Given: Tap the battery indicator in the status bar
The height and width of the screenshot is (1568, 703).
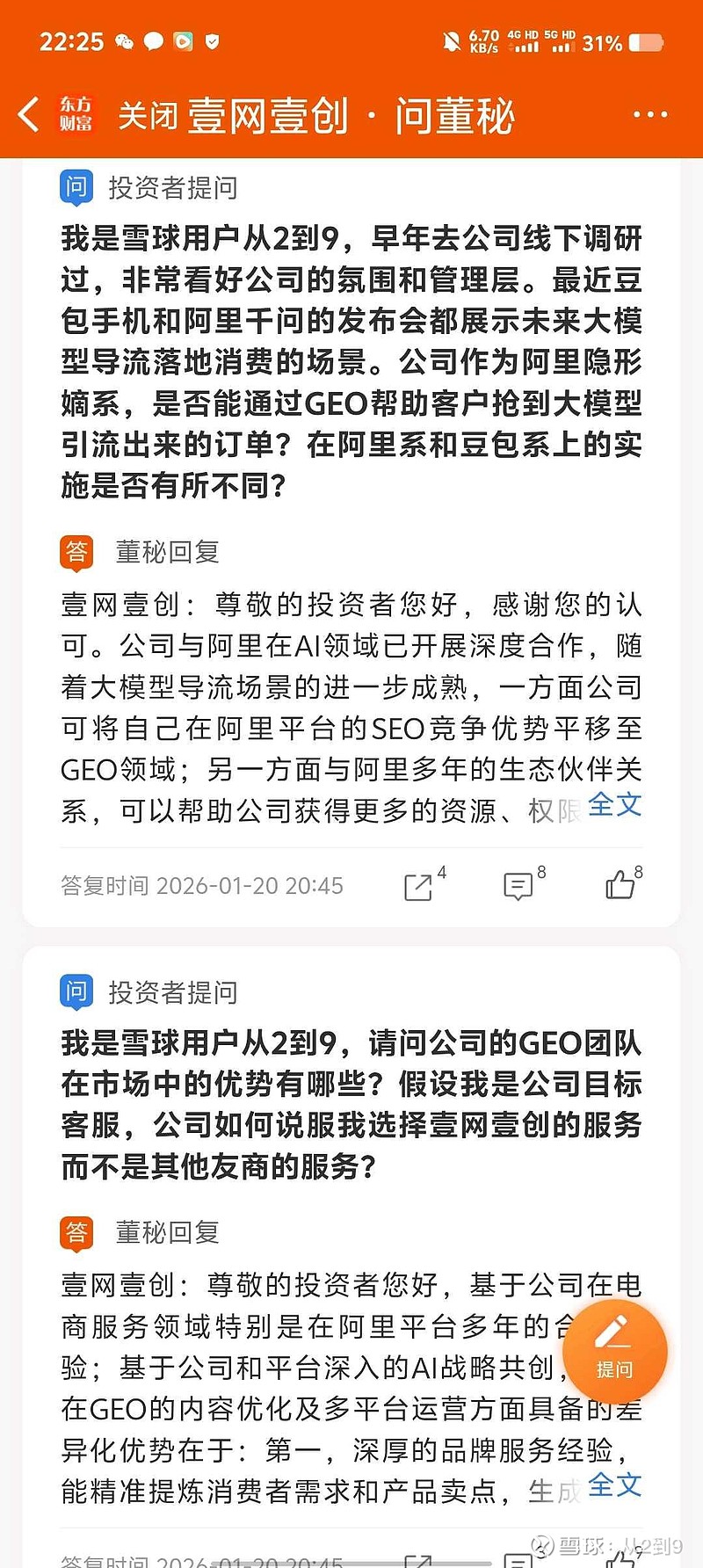Looking at the screenshot, I should tap(648, 42).
